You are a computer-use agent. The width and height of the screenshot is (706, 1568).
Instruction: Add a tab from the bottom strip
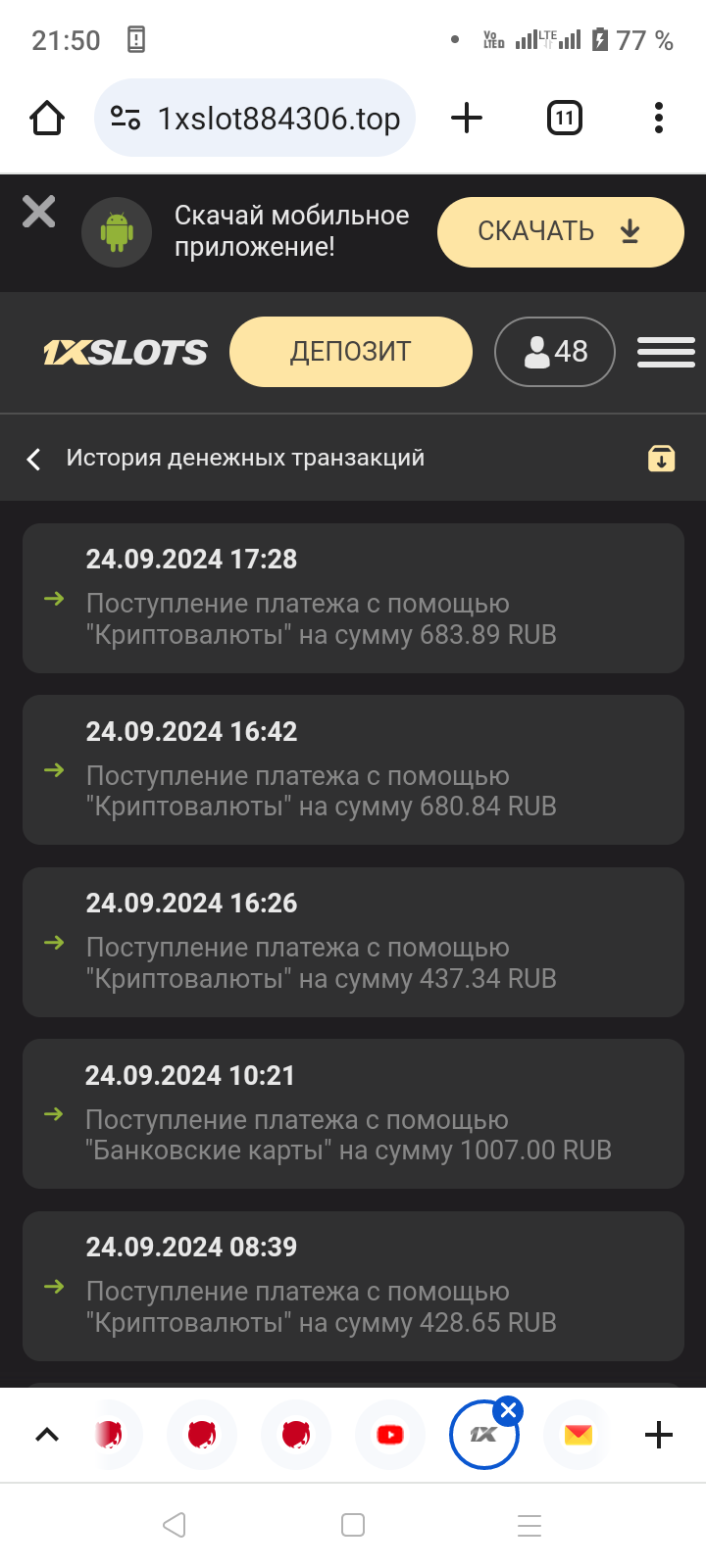coord(659,1435)
